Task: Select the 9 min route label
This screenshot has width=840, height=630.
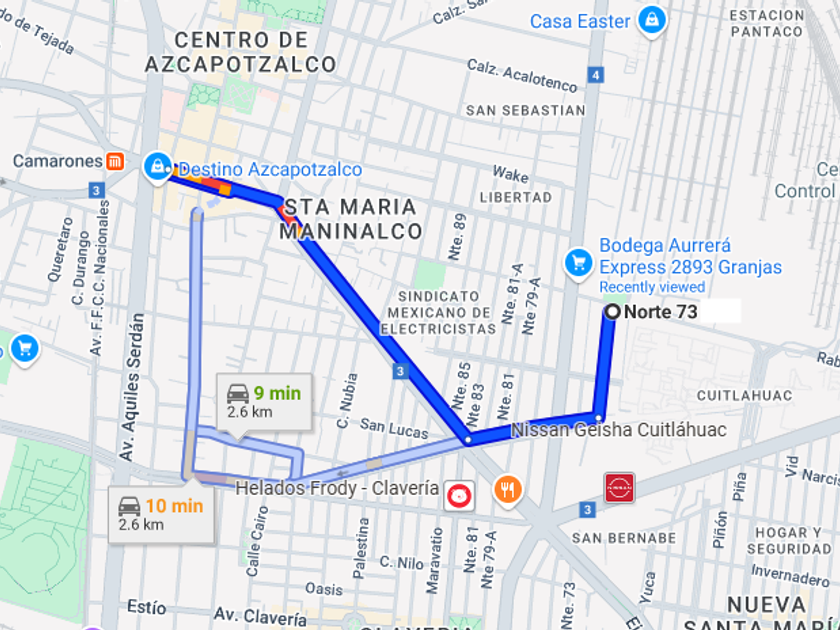Action: coord(264,402)
